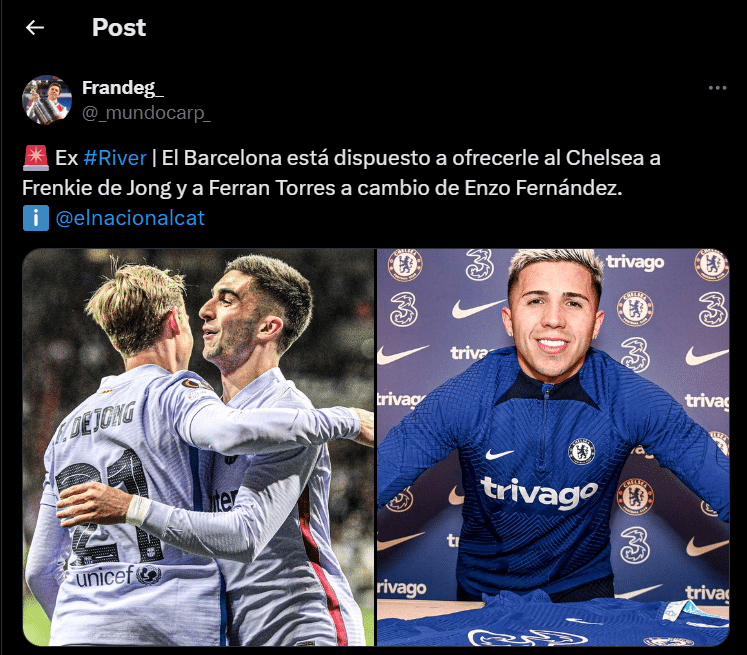View the Chelsea signing photo
Screen dimensions: 747x655
[x=553, y=447]
